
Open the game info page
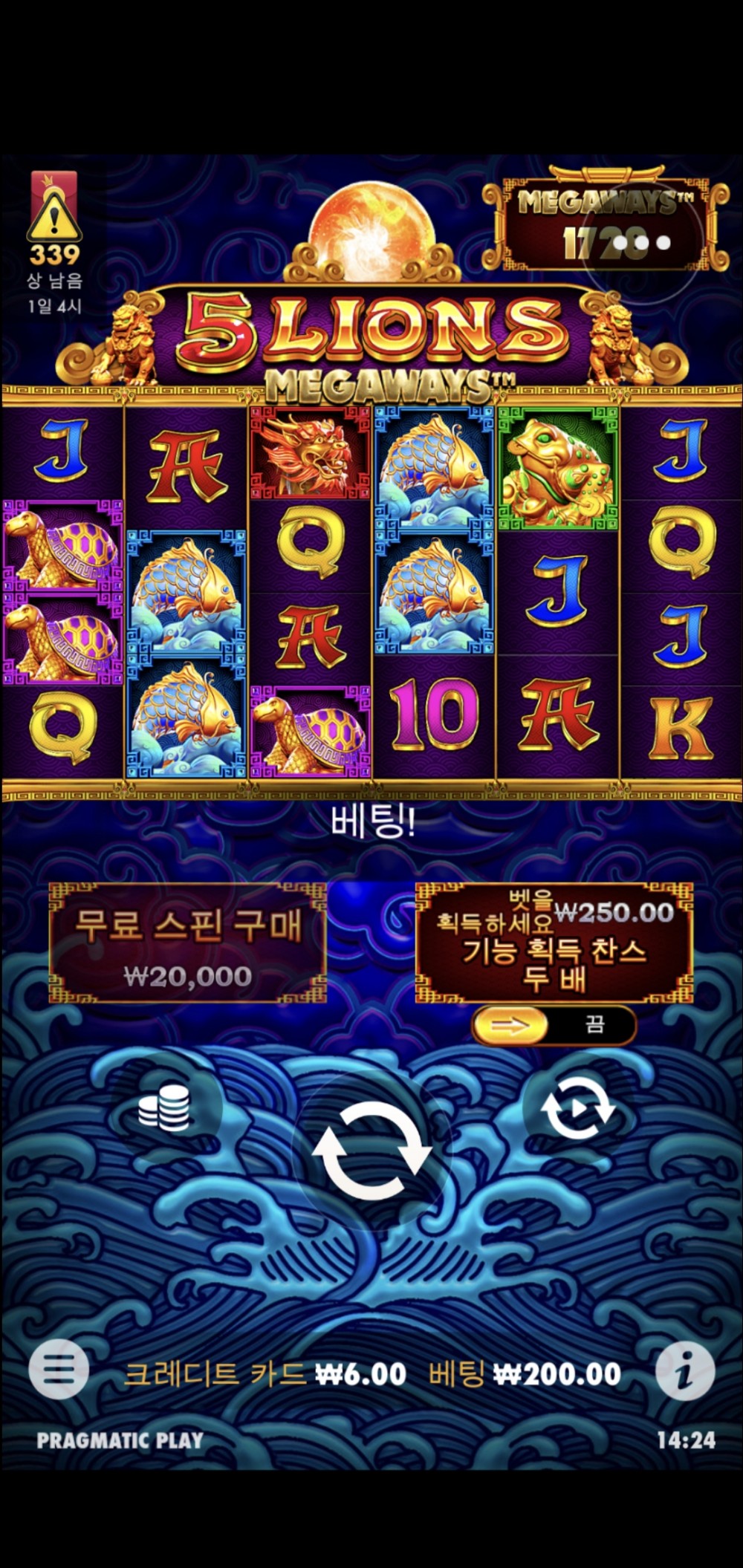click(x=685, y=1370)
